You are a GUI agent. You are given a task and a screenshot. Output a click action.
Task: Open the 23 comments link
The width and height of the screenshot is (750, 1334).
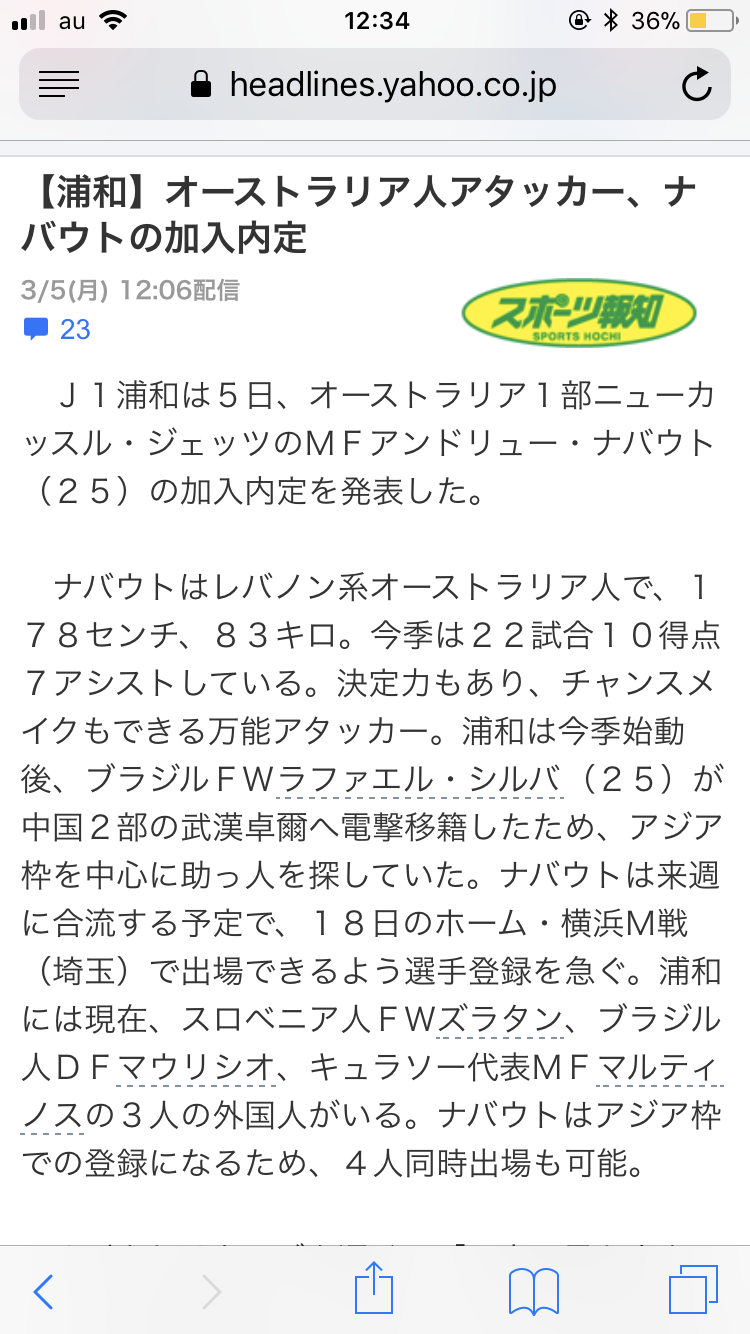58,329
